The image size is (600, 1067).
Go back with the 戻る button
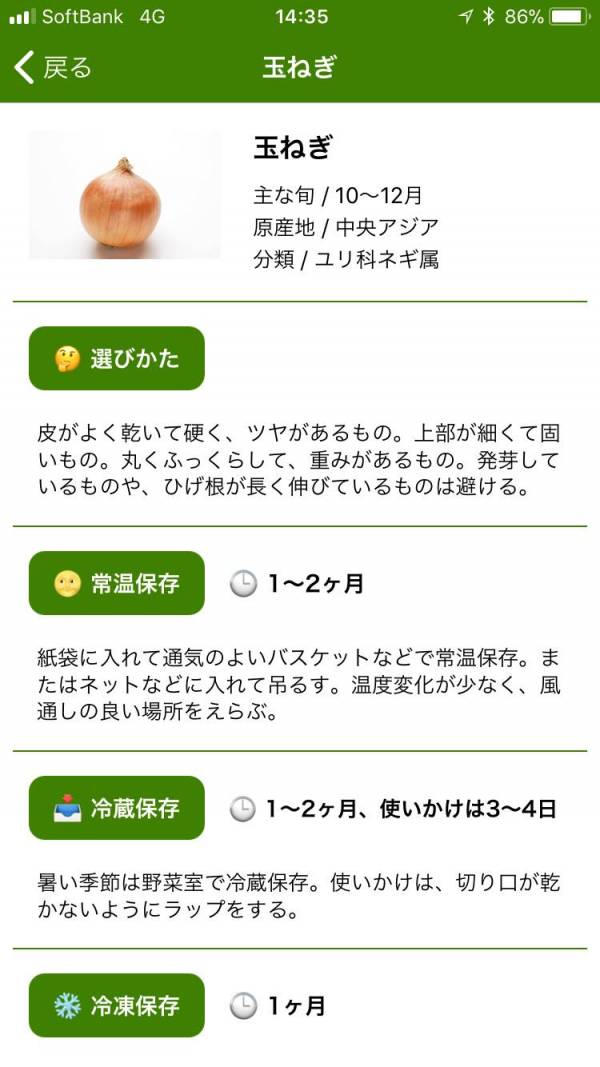pos(53,67)
